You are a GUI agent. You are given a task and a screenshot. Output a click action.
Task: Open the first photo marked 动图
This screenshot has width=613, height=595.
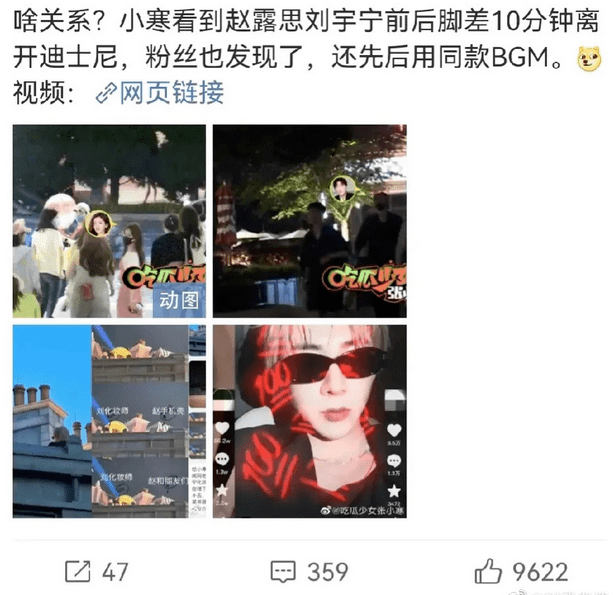[x=109, y=221]
